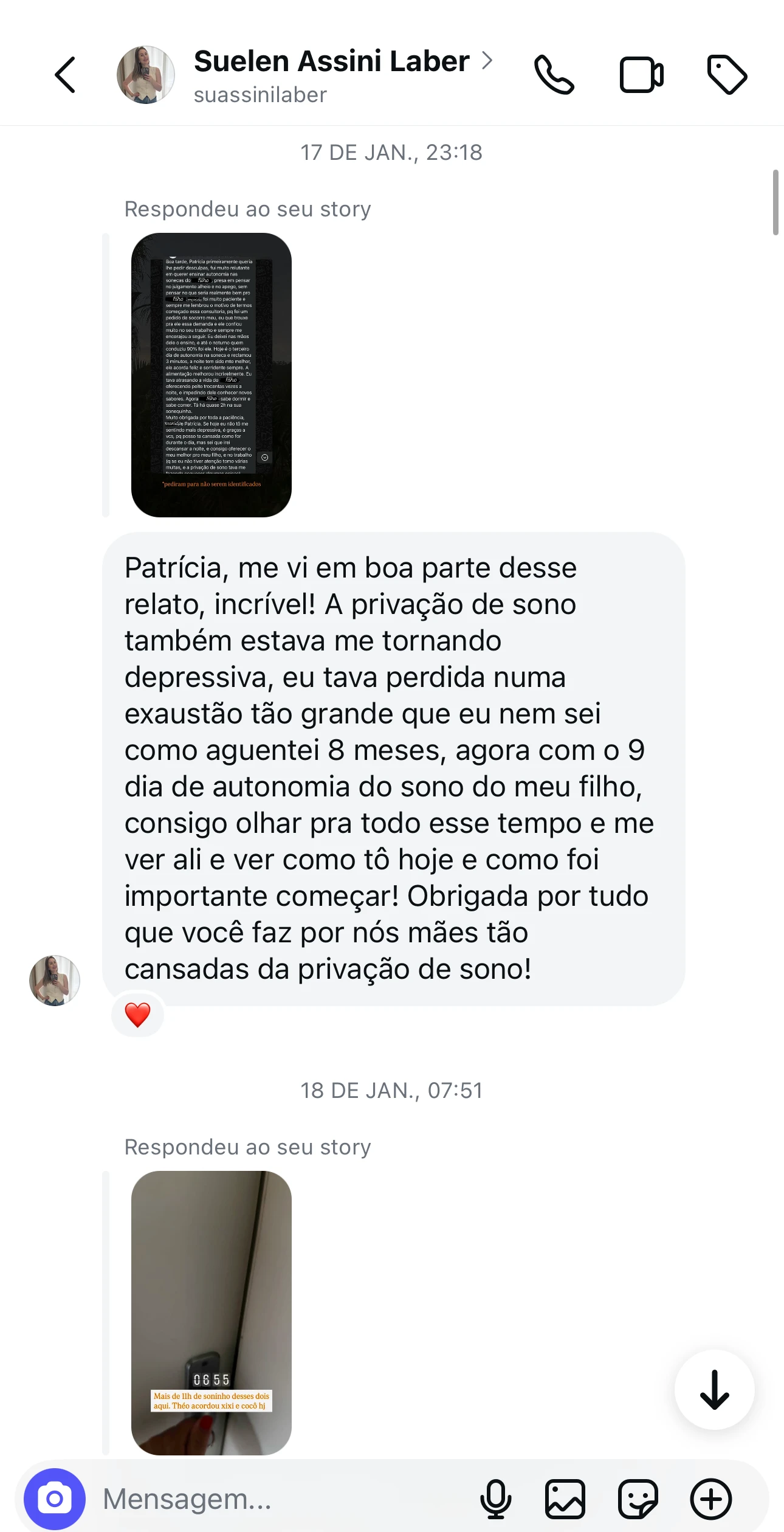Start a voice call with Suelen

[554, 75]
